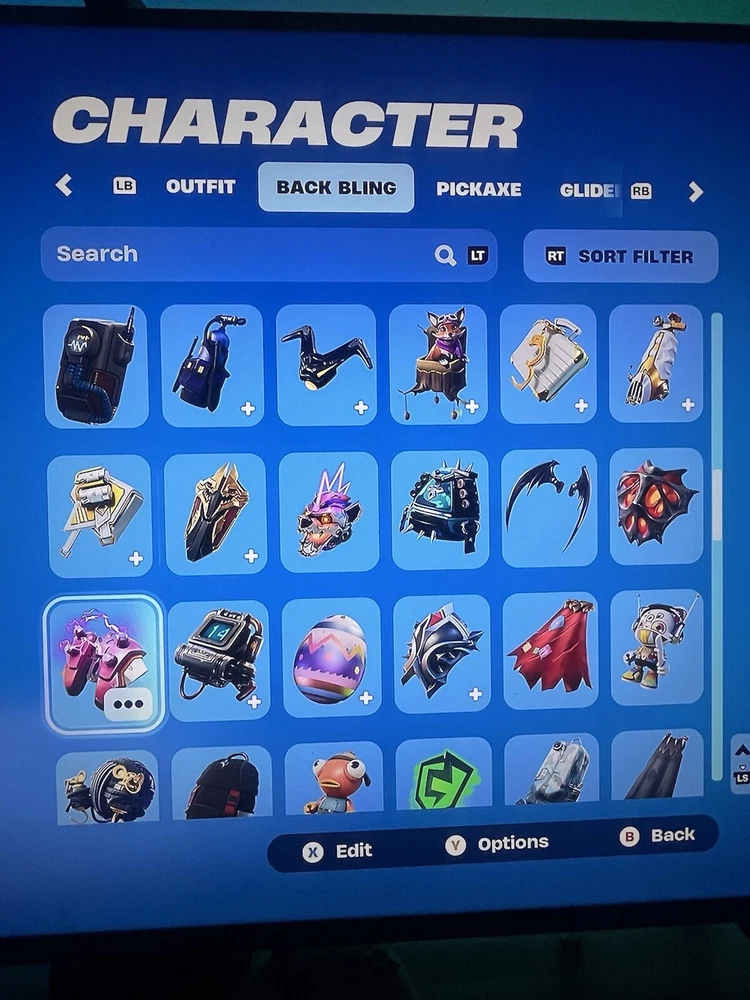Open the Glider tab
This screenshot has width=750, height=1000.
pyautogui.click(x=590, y=190)
